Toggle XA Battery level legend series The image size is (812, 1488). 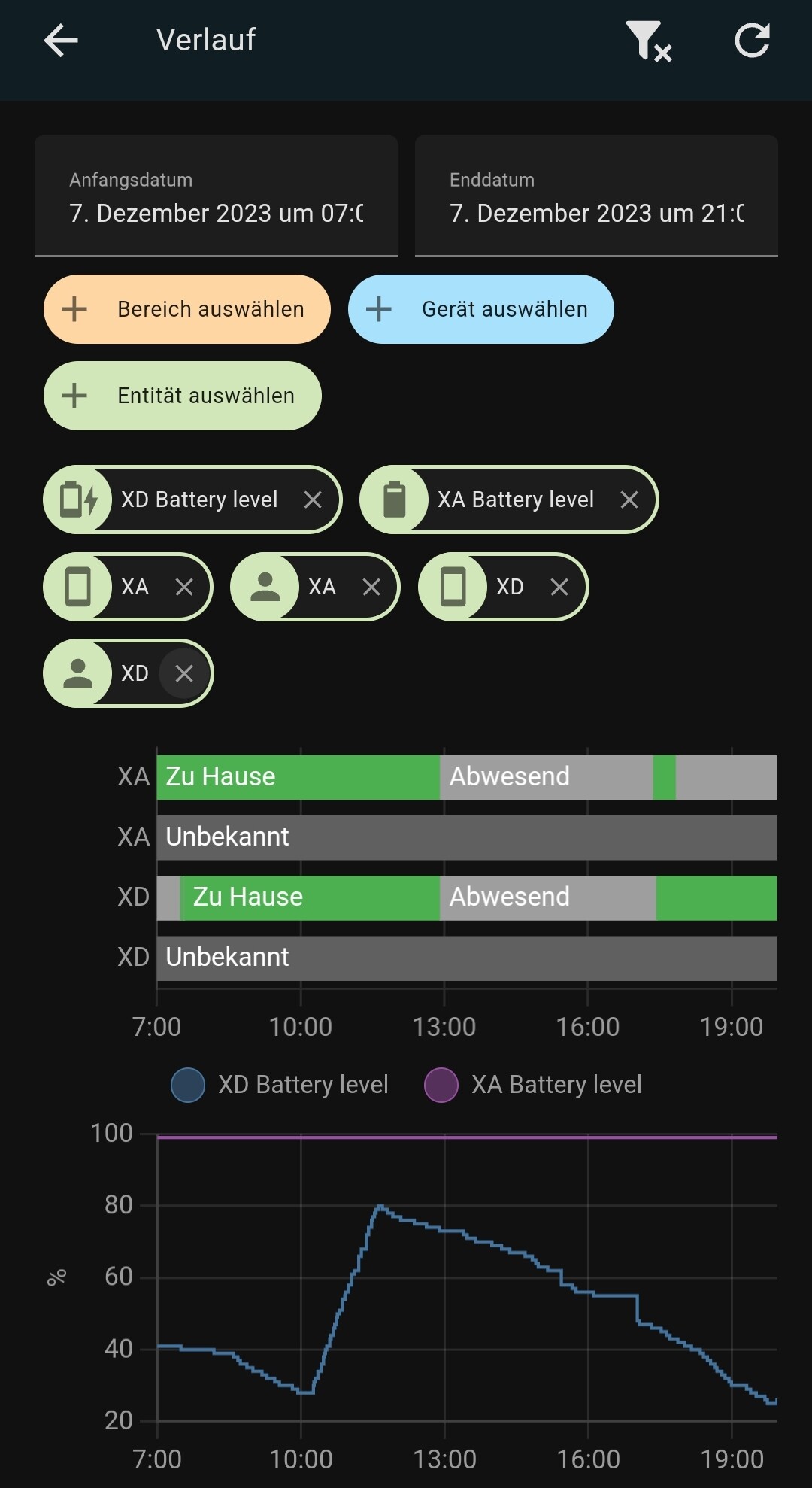[533, 1085]
